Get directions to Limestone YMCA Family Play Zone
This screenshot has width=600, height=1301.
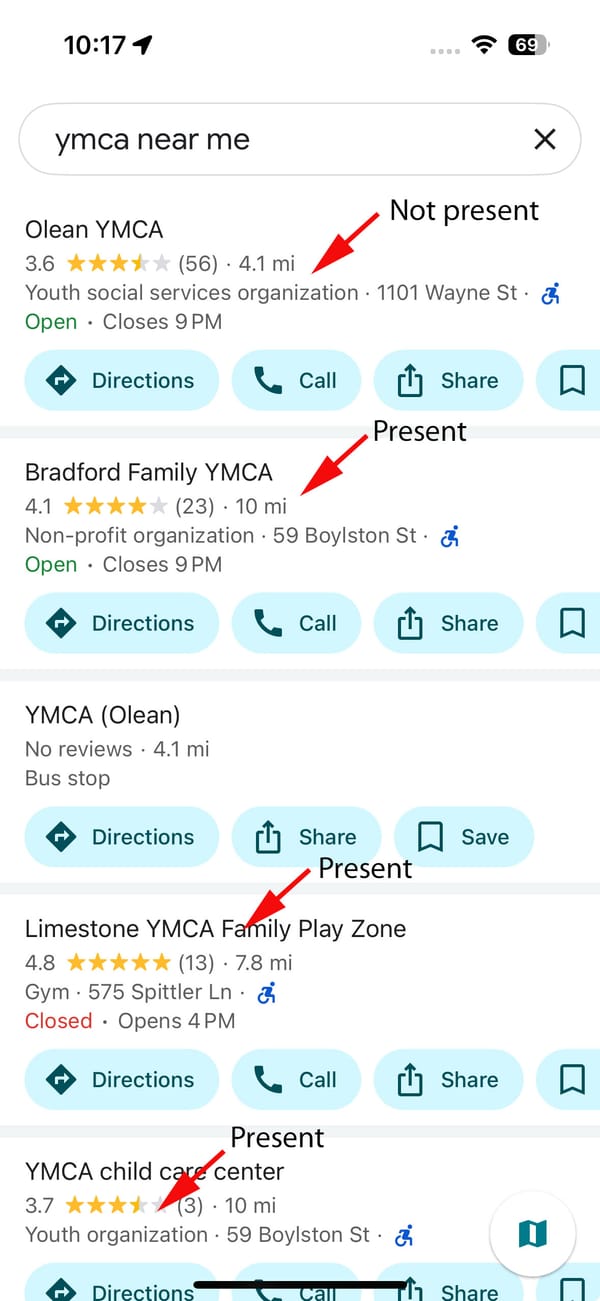(x=121, y=1080)
